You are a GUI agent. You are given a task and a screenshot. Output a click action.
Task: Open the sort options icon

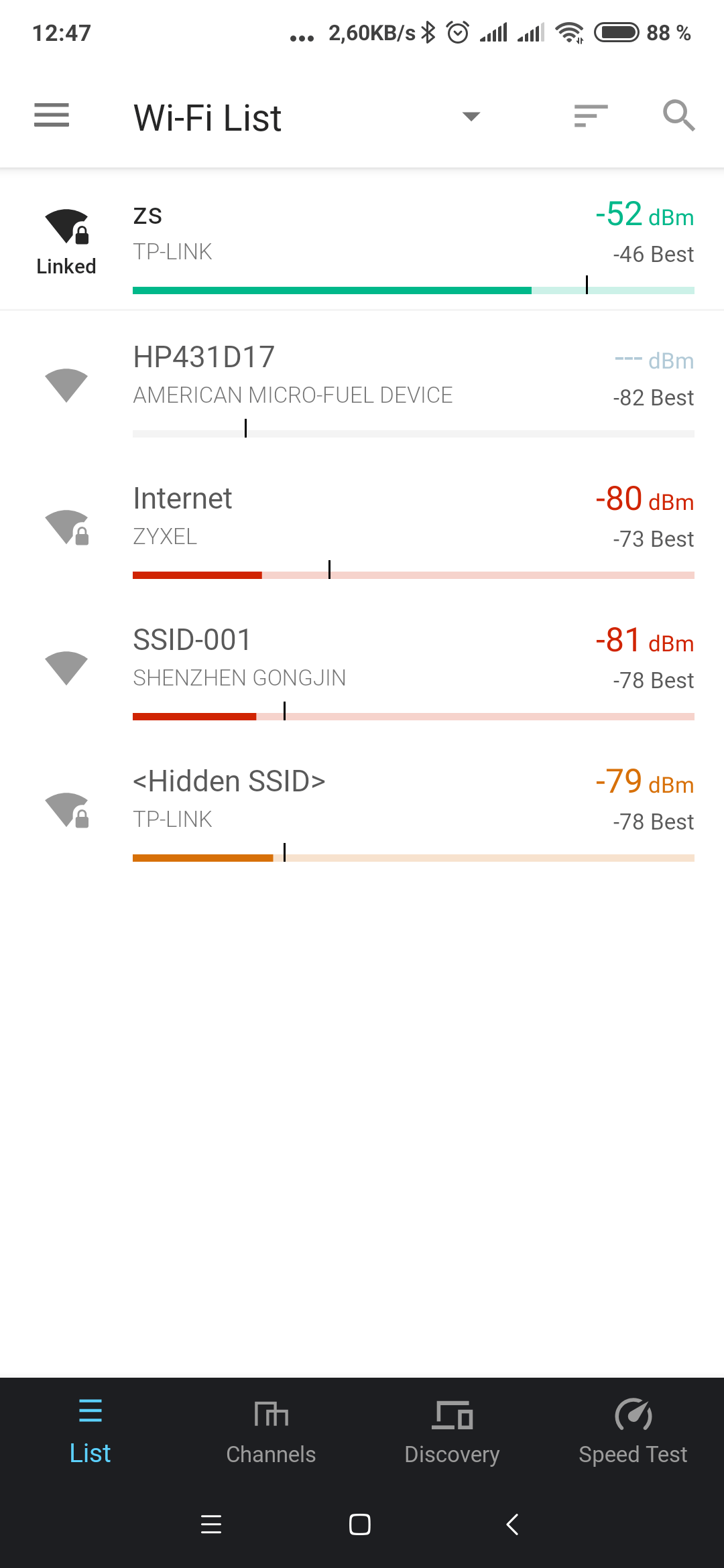pyautogui.click(x=591, y=116)
